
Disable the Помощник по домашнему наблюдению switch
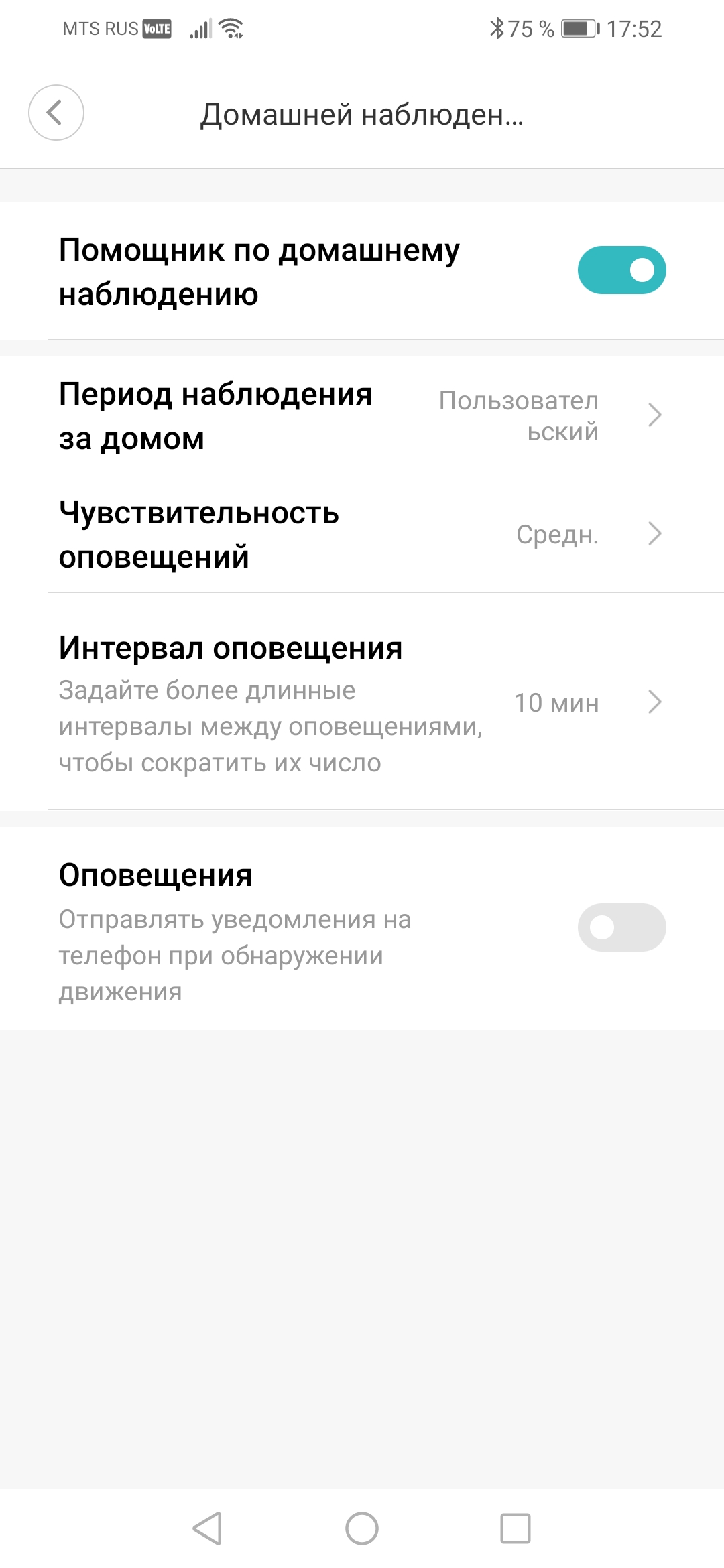click(x=621, y=270)
